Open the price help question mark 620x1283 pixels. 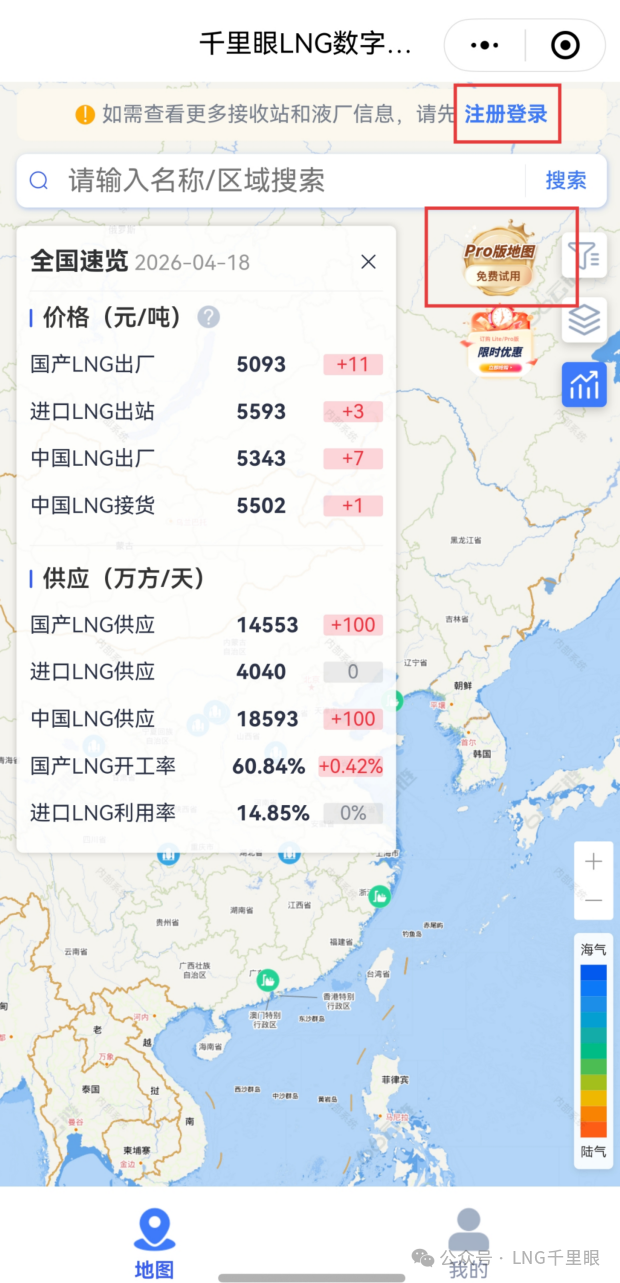[x=208, y=318]
